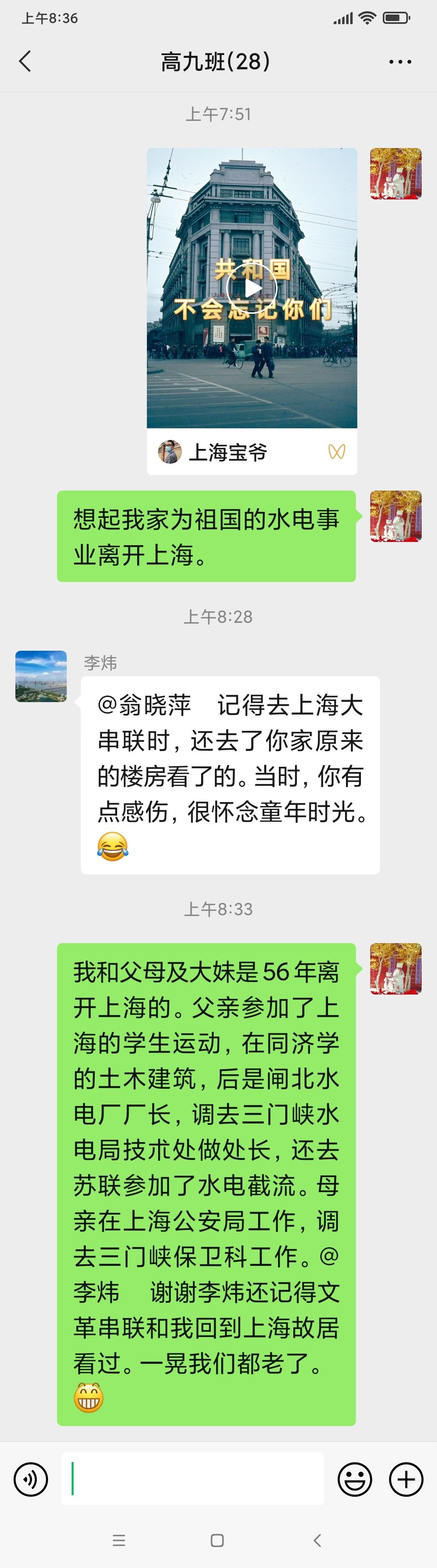
Task: Open system recent apps
Action: (119, 1540)
